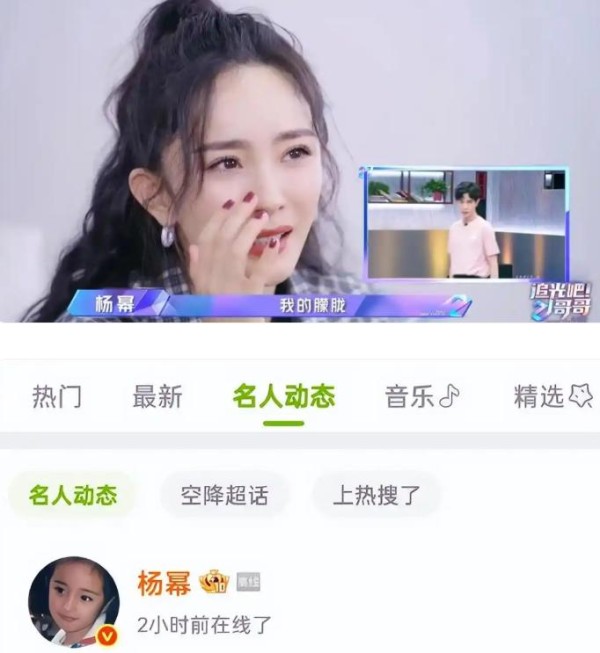Viewport: 600px width, 653px height.
Task: Open 杨幂's profile avatar
Action: click(73, 601)
